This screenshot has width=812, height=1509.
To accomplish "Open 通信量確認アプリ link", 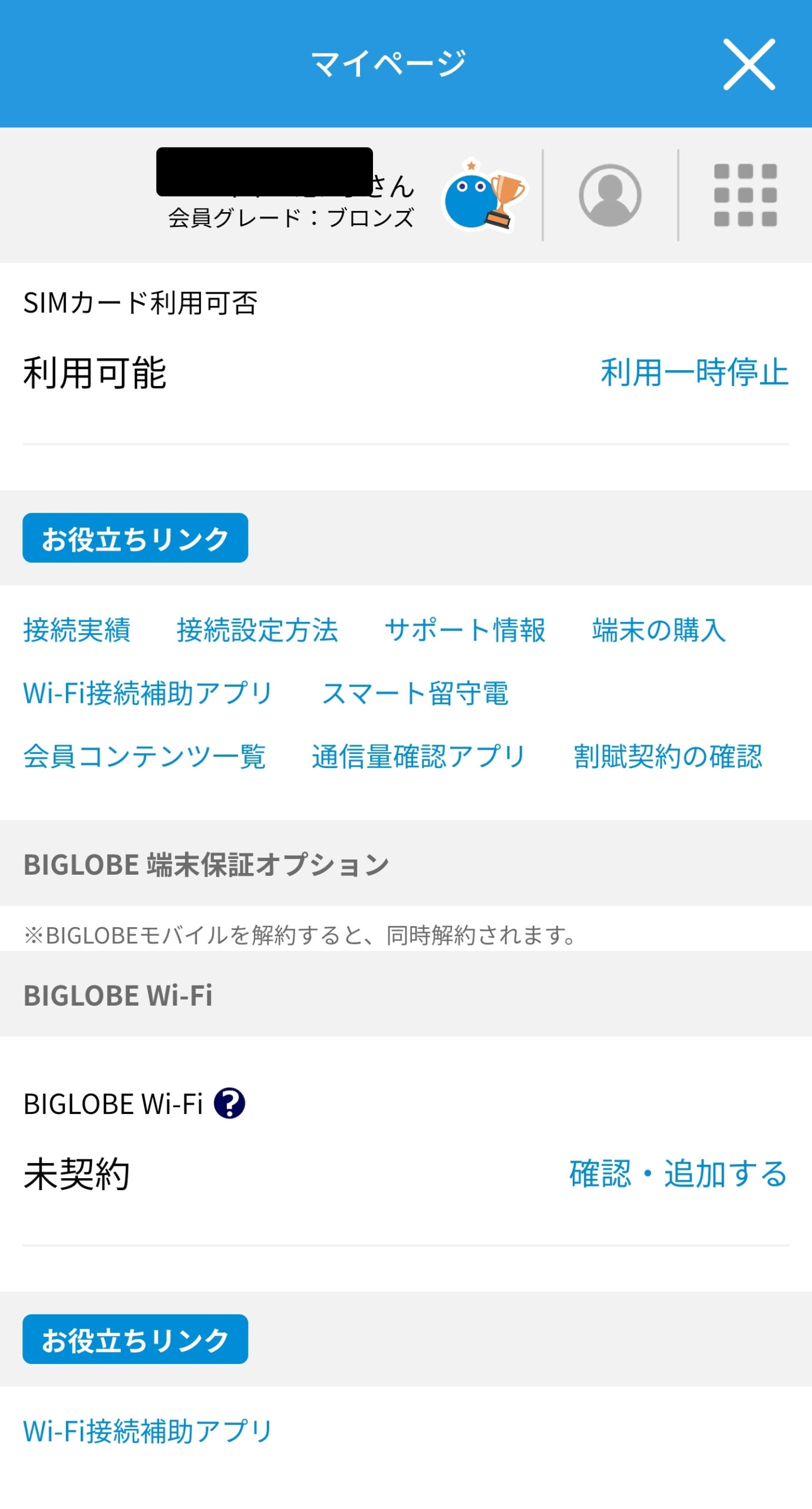I will point(418,756).
